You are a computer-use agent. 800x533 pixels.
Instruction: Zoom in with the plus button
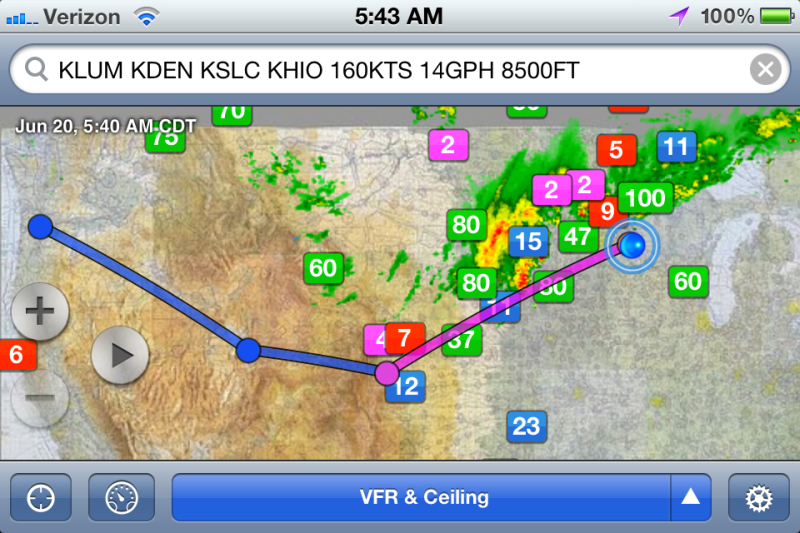(40, 312)
